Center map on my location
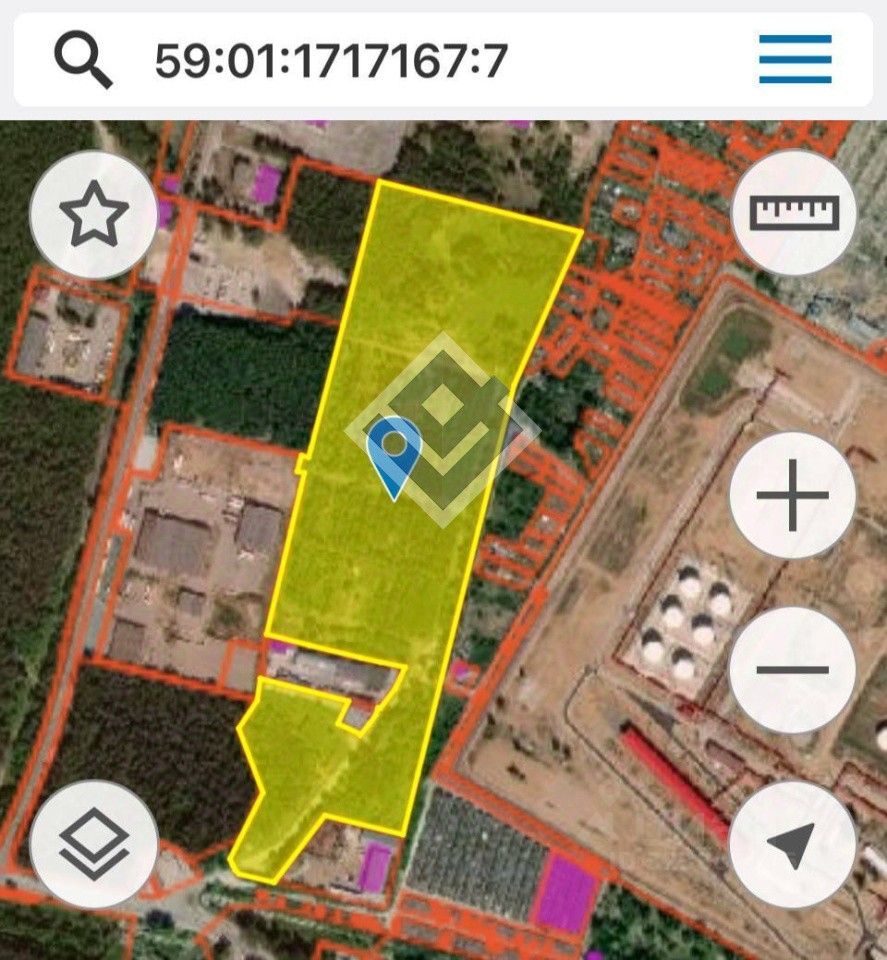Screen dimensions: 887x960 [792, 845]
